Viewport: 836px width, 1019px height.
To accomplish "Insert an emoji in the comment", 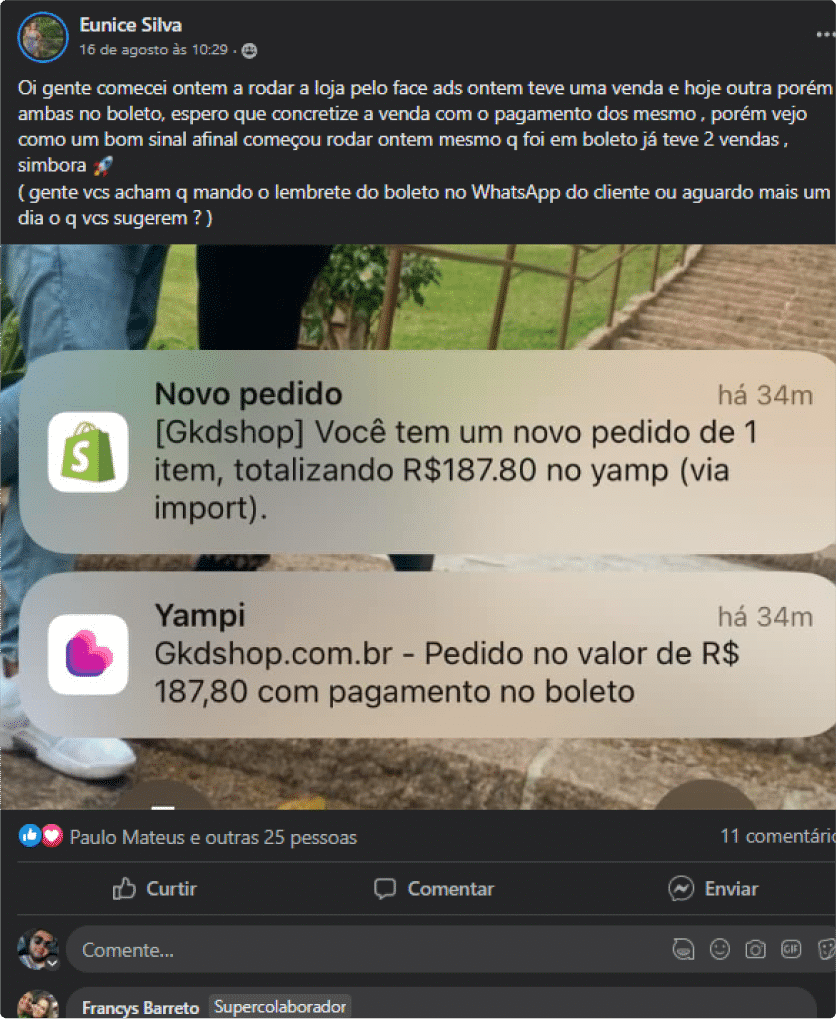I will 720,949.
